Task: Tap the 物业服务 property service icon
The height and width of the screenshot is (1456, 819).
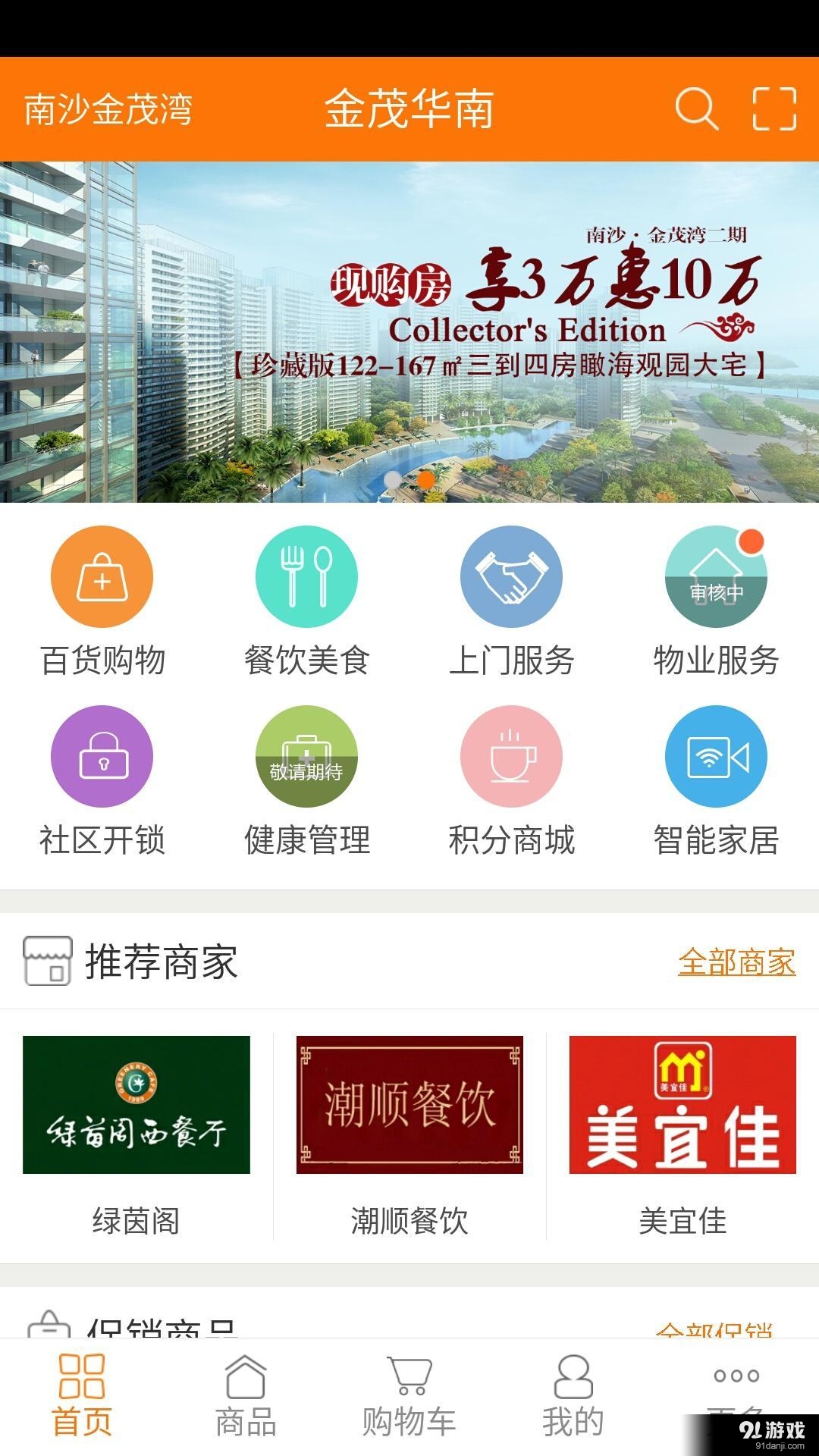Action: click(715, 576)
